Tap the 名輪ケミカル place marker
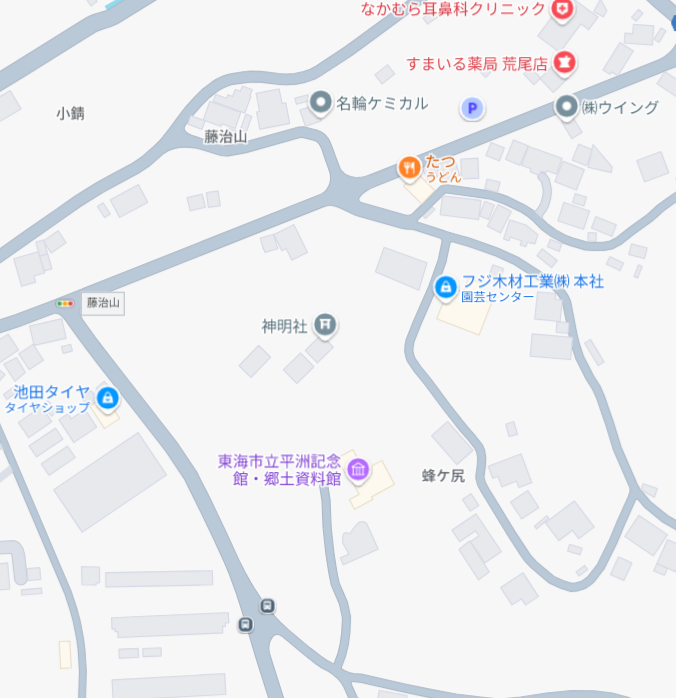The image size is (676, 698). point(321,102)
